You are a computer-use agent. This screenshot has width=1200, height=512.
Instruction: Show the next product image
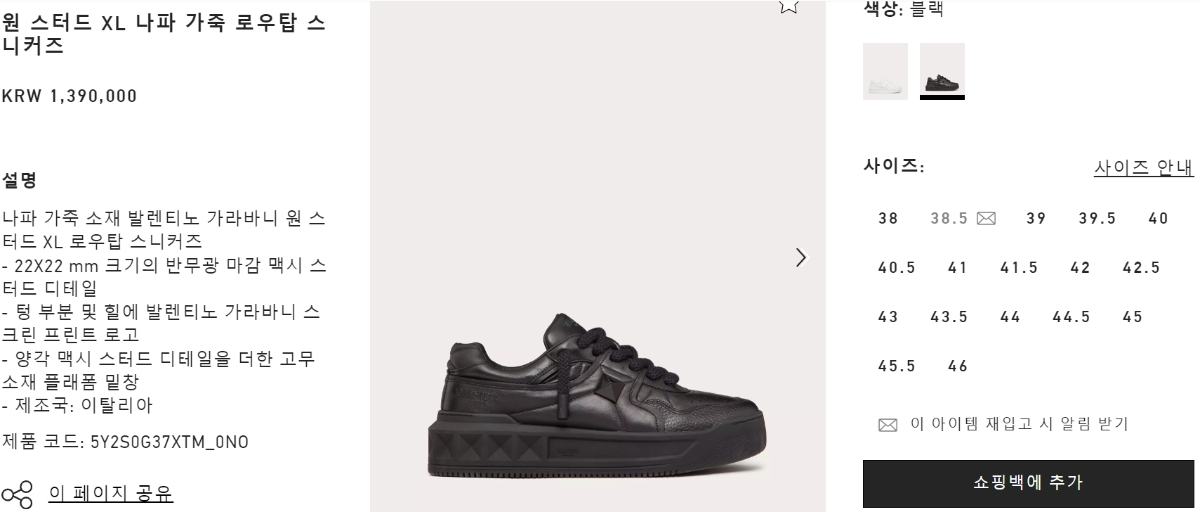(x=800, y=258)
